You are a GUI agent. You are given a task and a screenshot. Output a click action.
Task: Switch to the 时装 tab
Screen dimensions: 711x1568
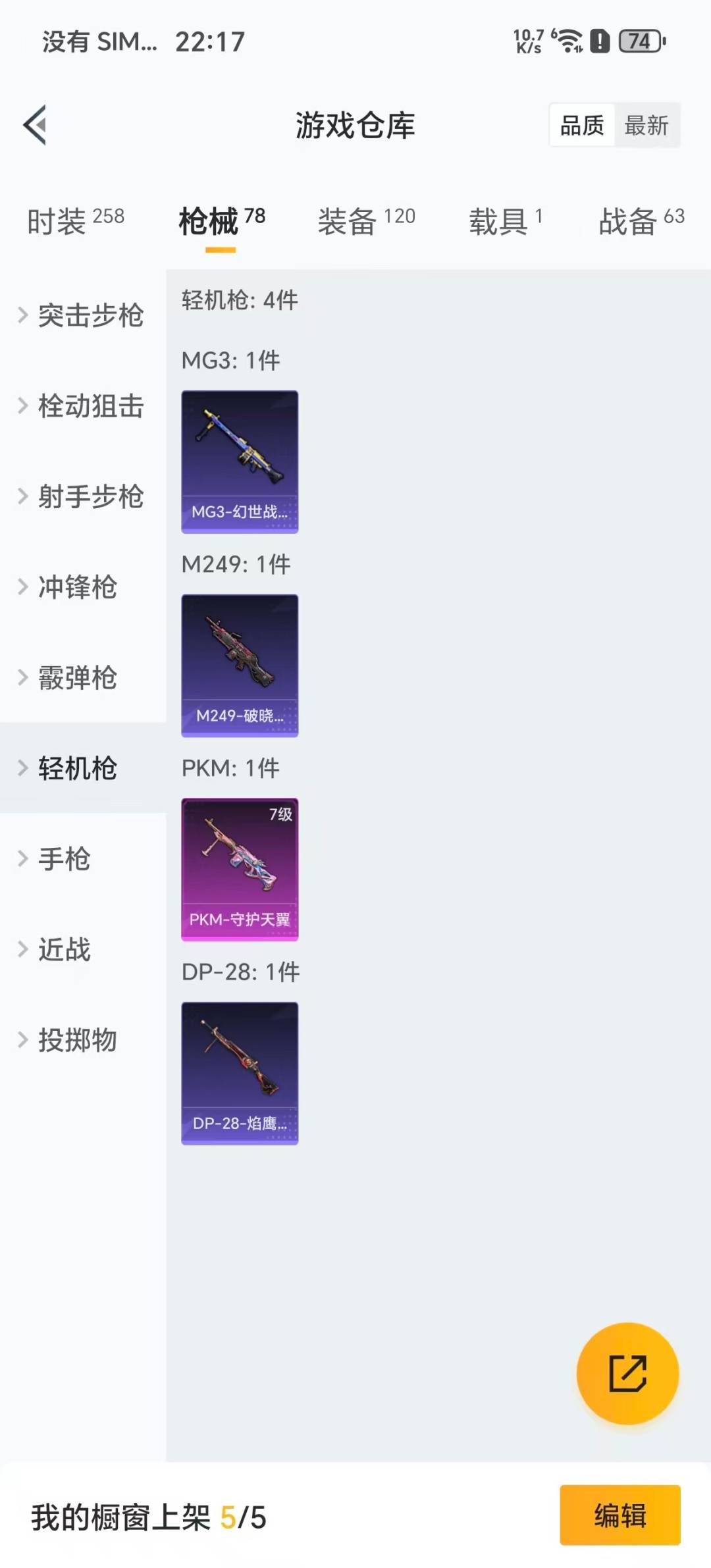76,221
